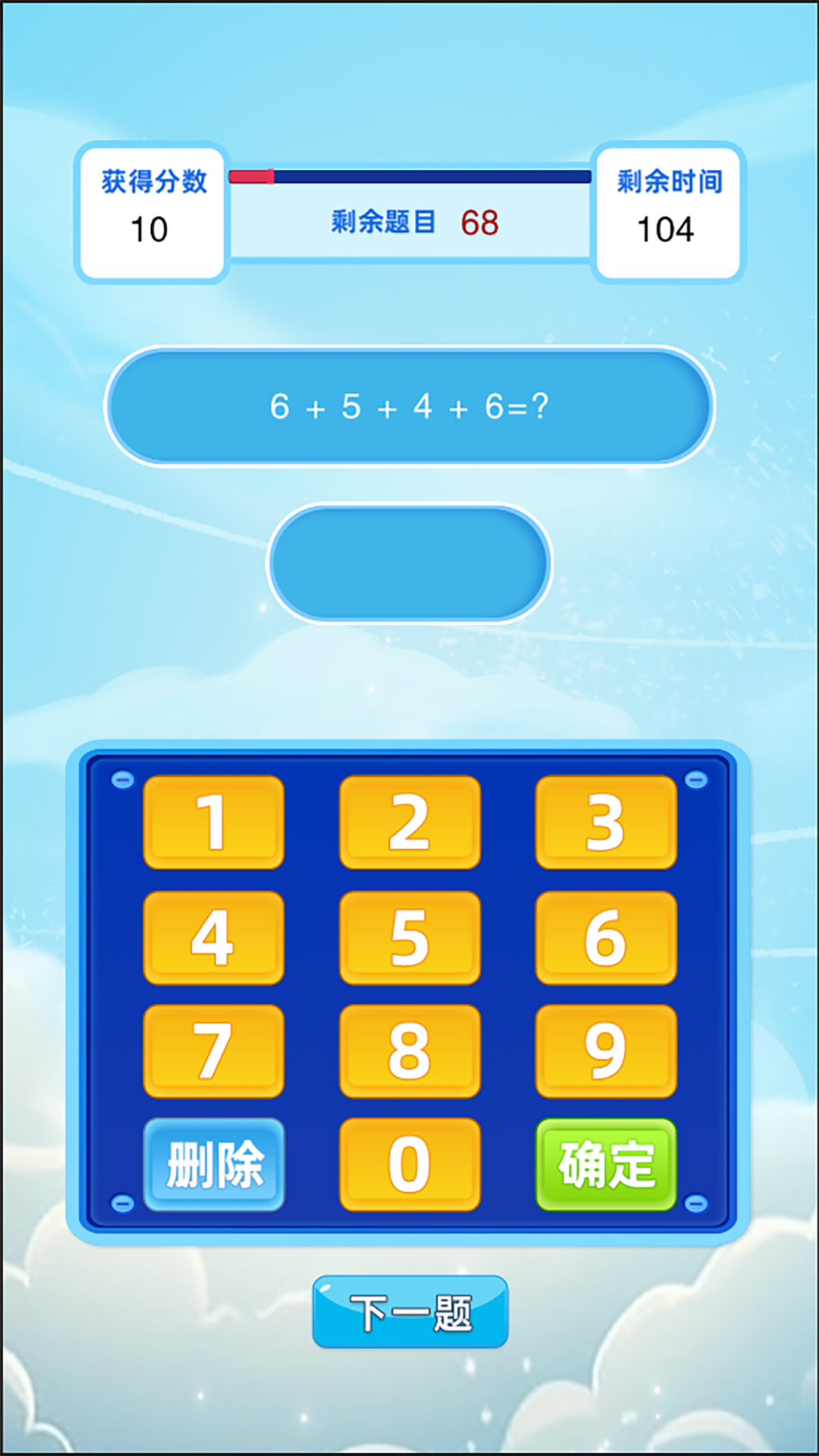Skip to the next question via 下一题
Viewport: 819px width, 1456px height.
tap(410, 1312)
